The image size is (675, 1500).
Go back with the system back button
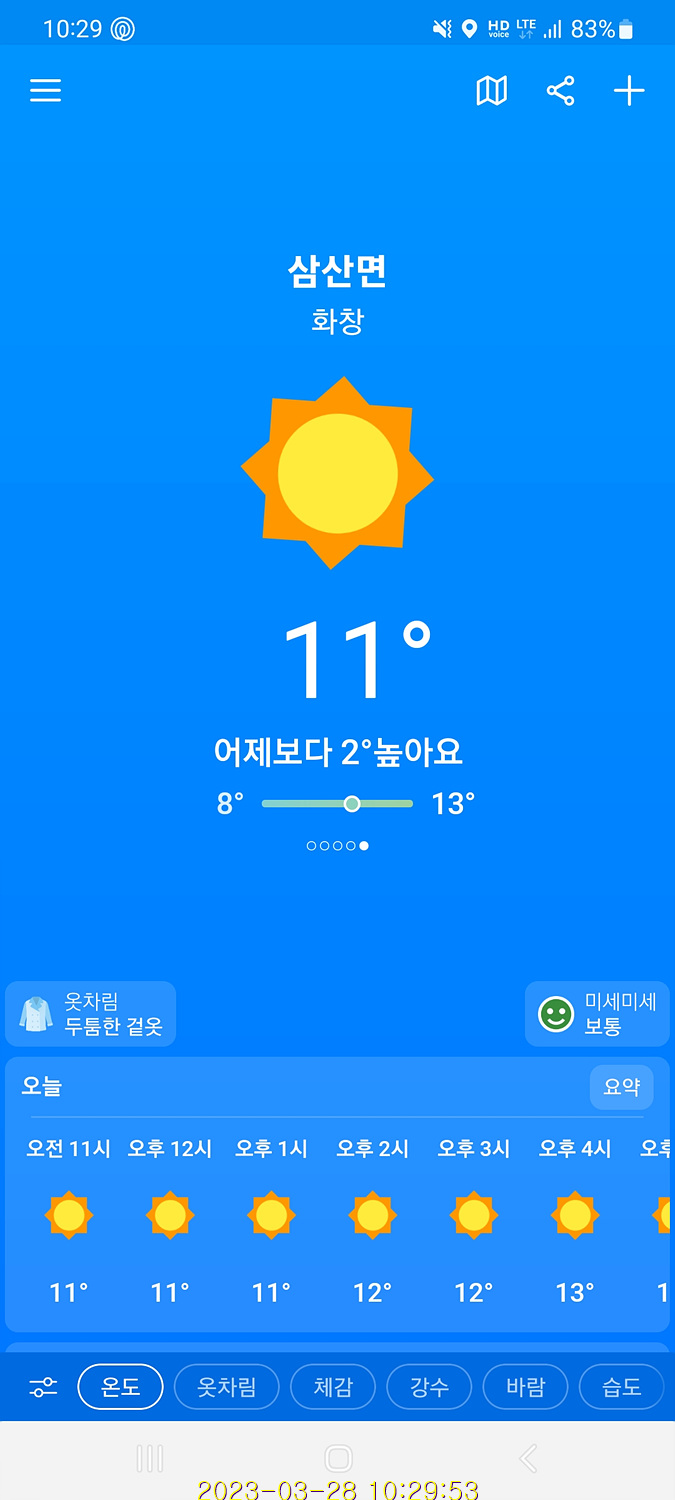528,1458
